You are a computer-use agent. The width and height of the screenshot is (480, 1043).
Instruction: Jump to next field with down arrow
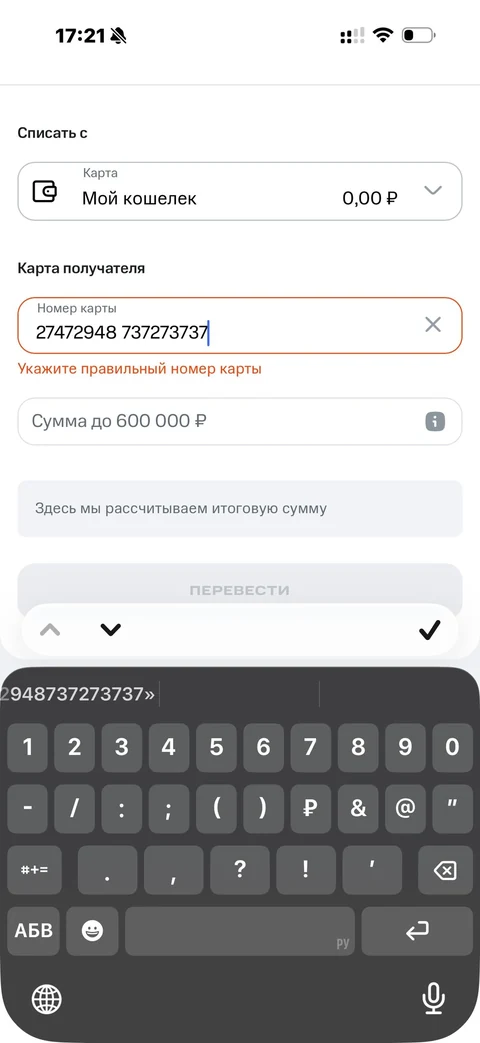click(x=110, y=629)
